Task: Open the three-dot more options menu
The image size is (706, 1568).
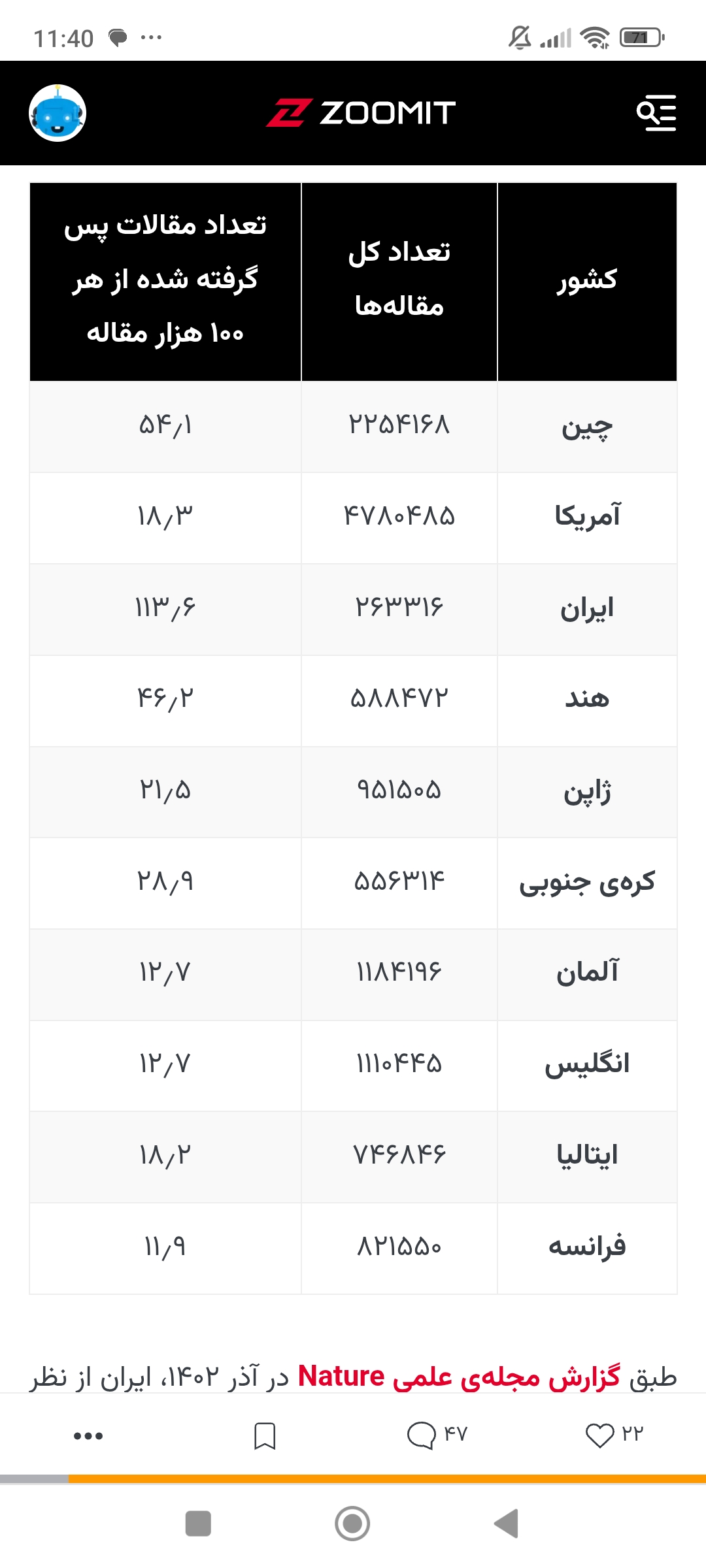Action: (88, 1436)
